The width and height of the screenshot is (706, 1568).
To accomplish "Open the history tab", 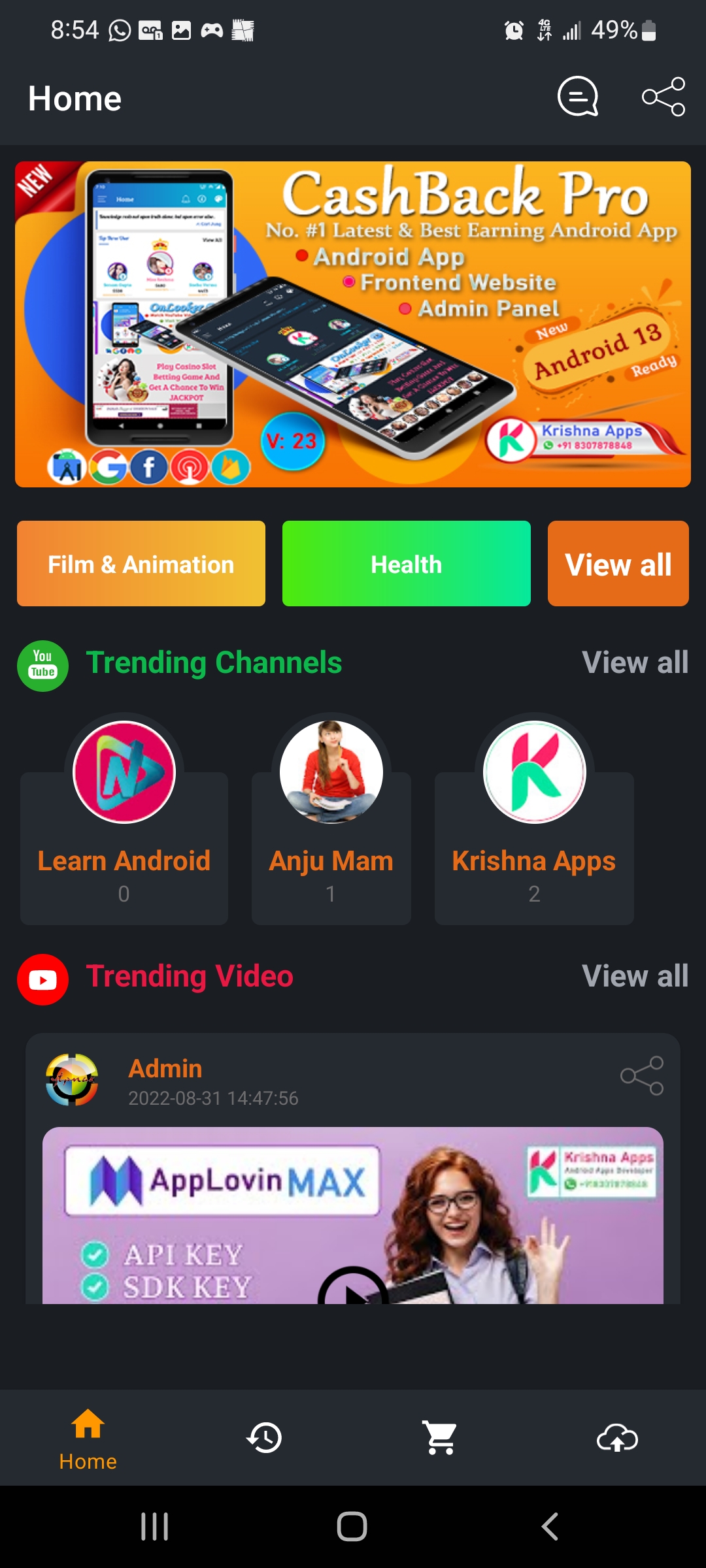I will tap(264, 1438).
